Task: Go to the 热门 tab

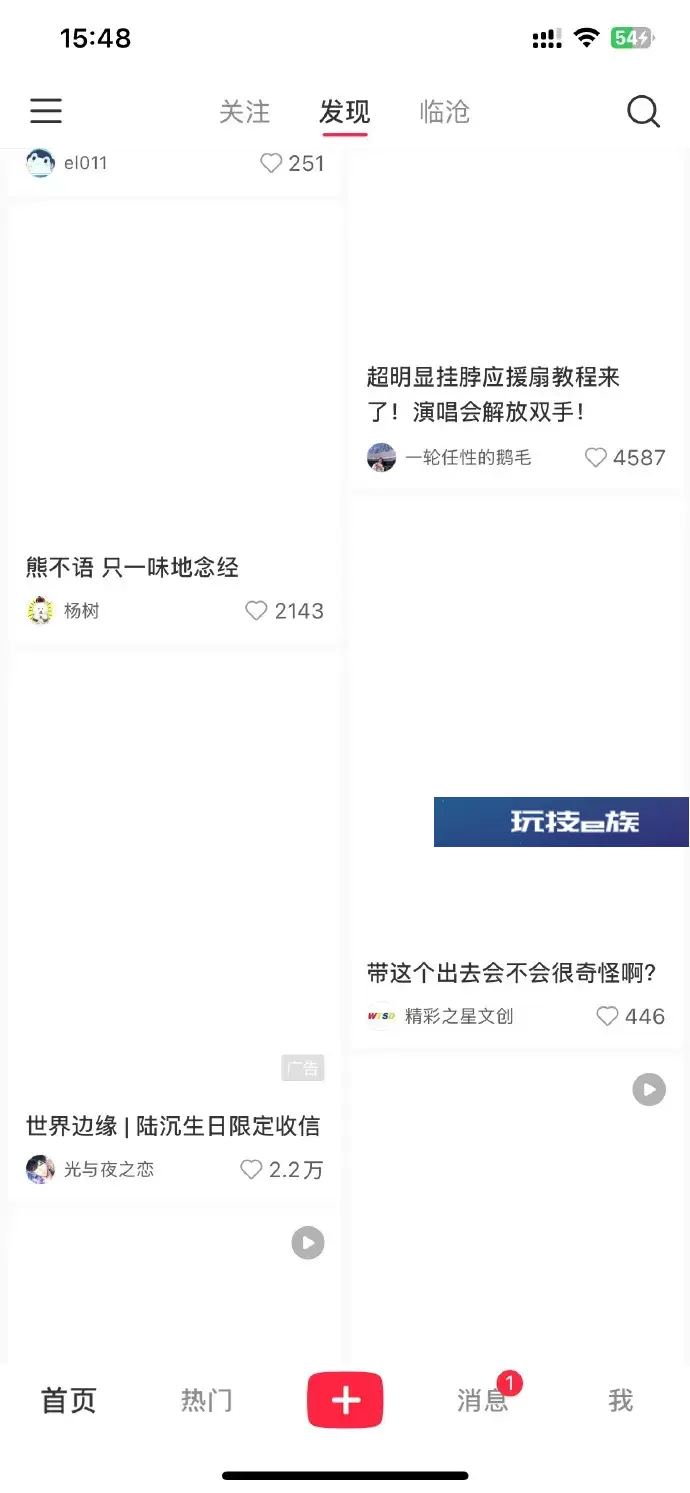Action: (x=207, y=1400)
